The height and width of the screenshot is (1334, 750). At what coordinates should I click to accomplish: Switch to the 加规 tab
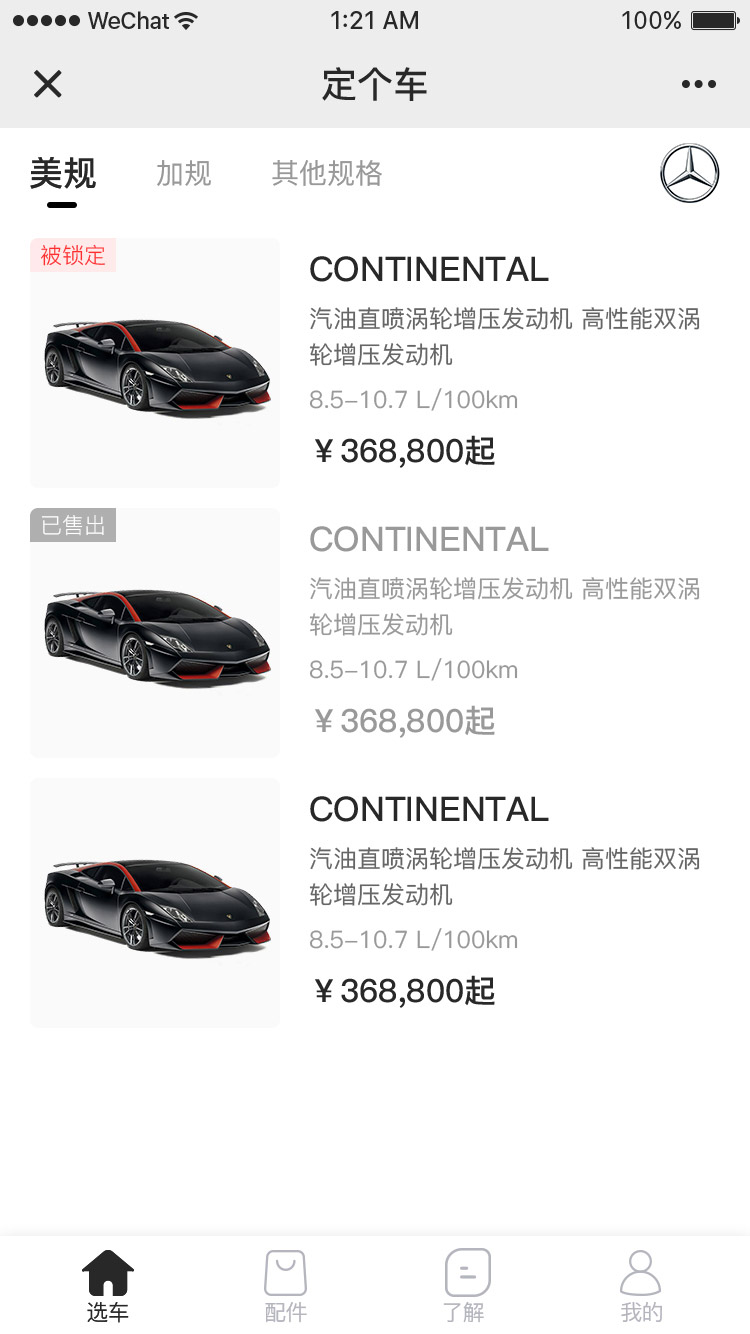click(x=184, y=174)
